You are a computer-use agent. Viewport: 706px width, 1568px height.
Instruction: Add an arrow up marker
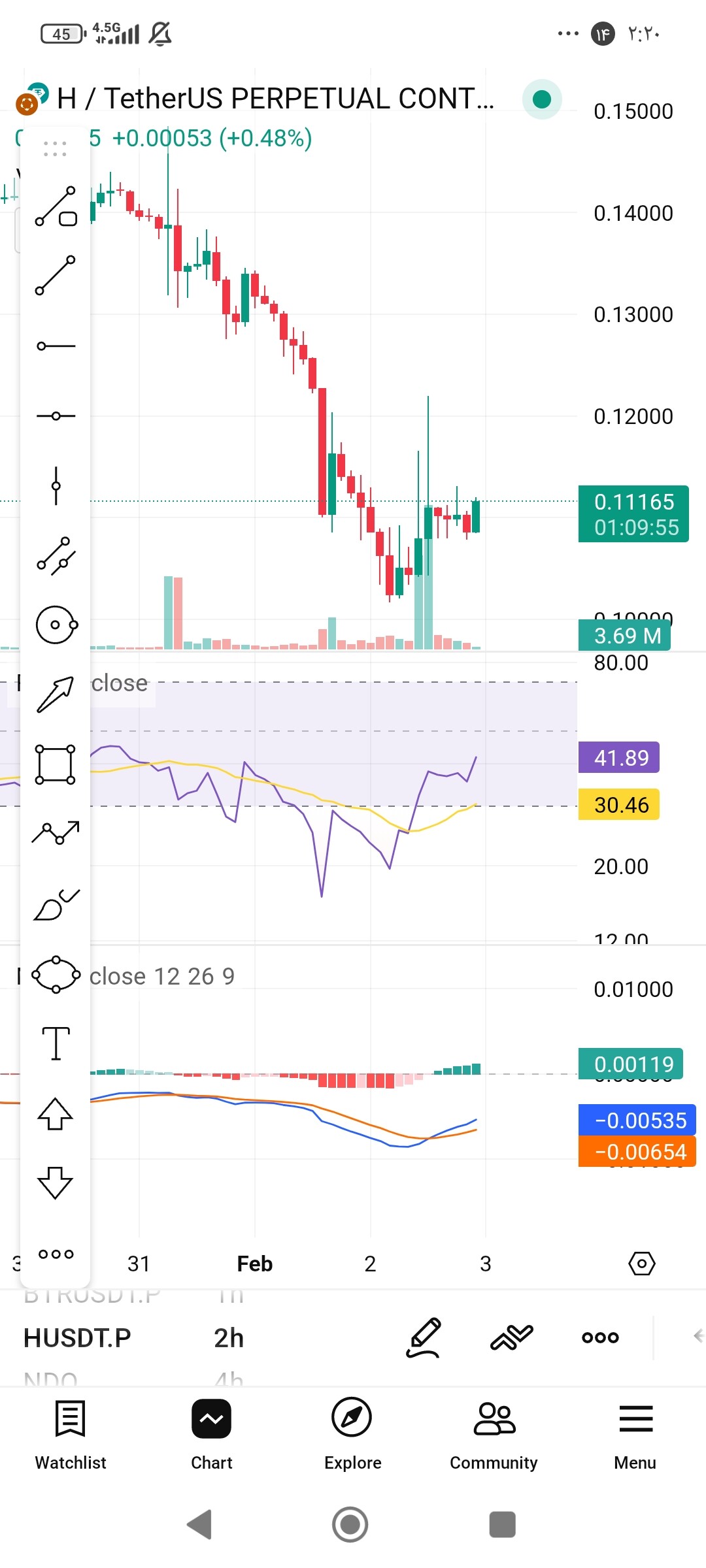point(56,1113)
